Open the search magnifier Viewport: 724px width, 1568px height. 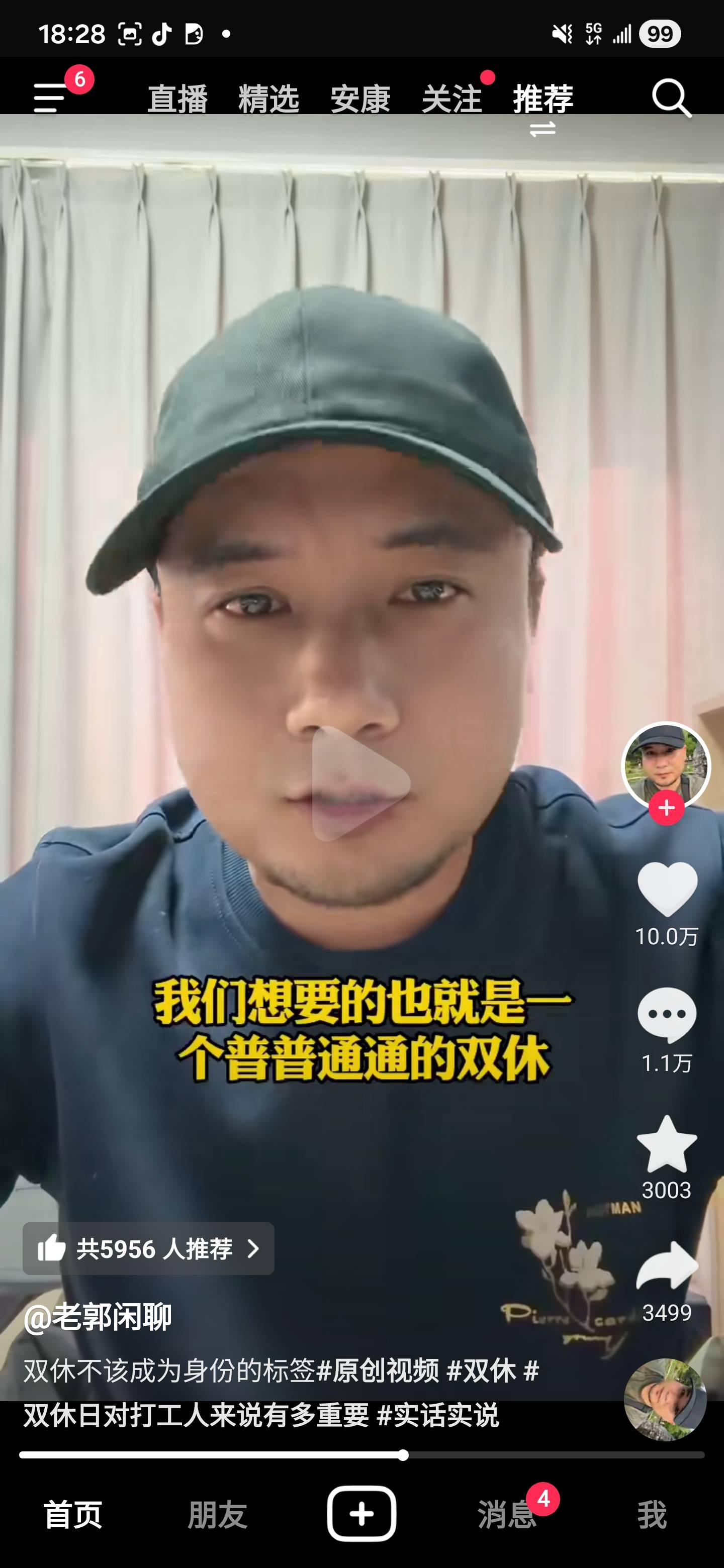pyautogui.click(x=671, y=97)
